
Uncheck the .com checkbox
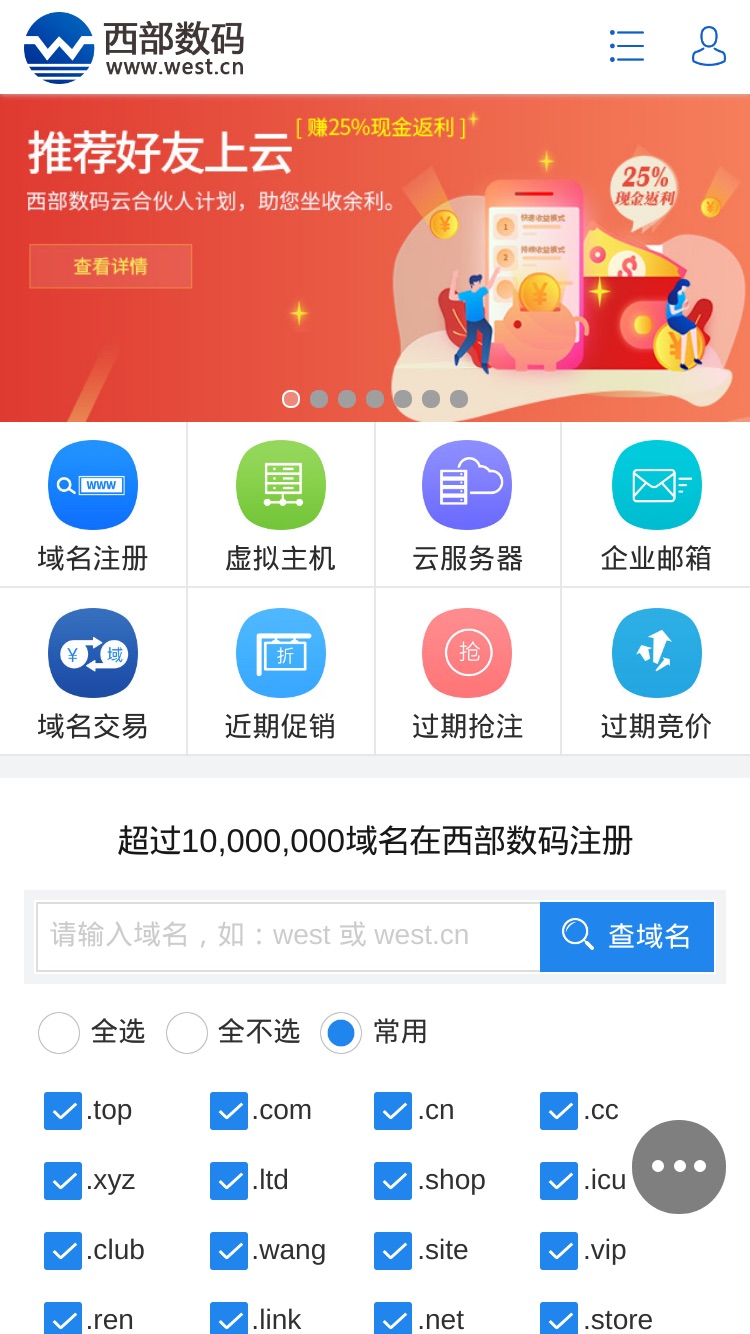coord(229,1111)
